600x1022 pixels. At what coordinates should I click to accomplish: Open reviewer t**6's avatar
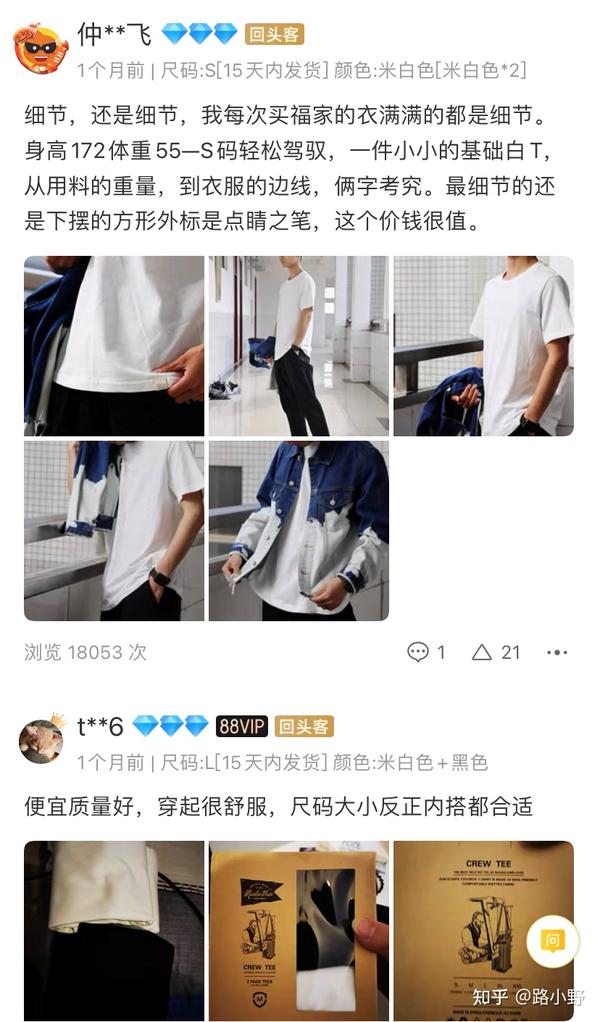pos(42,739)
